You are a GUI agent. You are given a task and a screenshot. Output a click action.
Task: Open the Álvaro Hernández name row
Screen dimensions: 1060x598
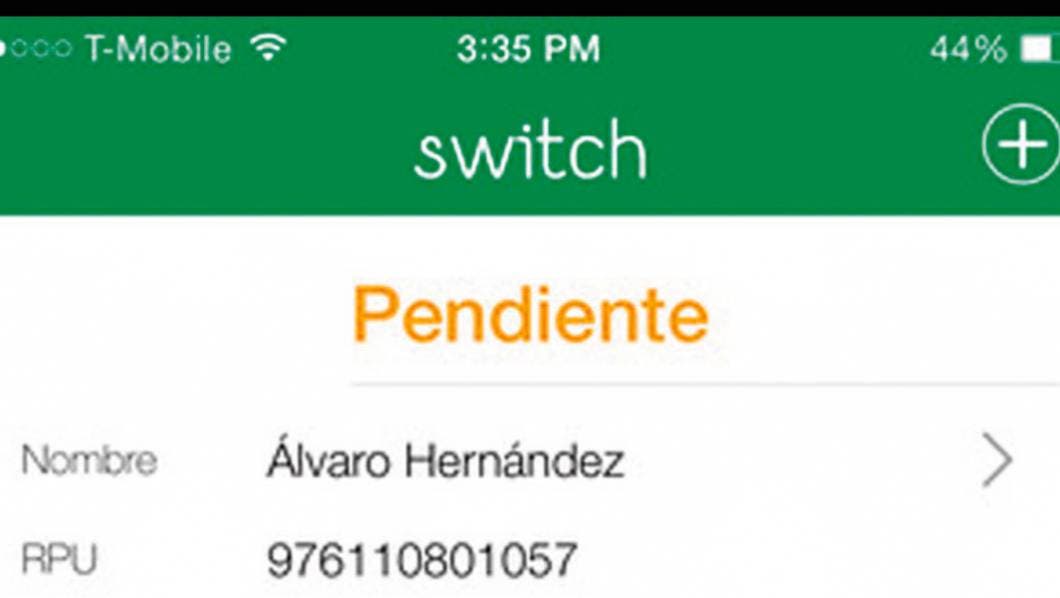pos(530,462)
